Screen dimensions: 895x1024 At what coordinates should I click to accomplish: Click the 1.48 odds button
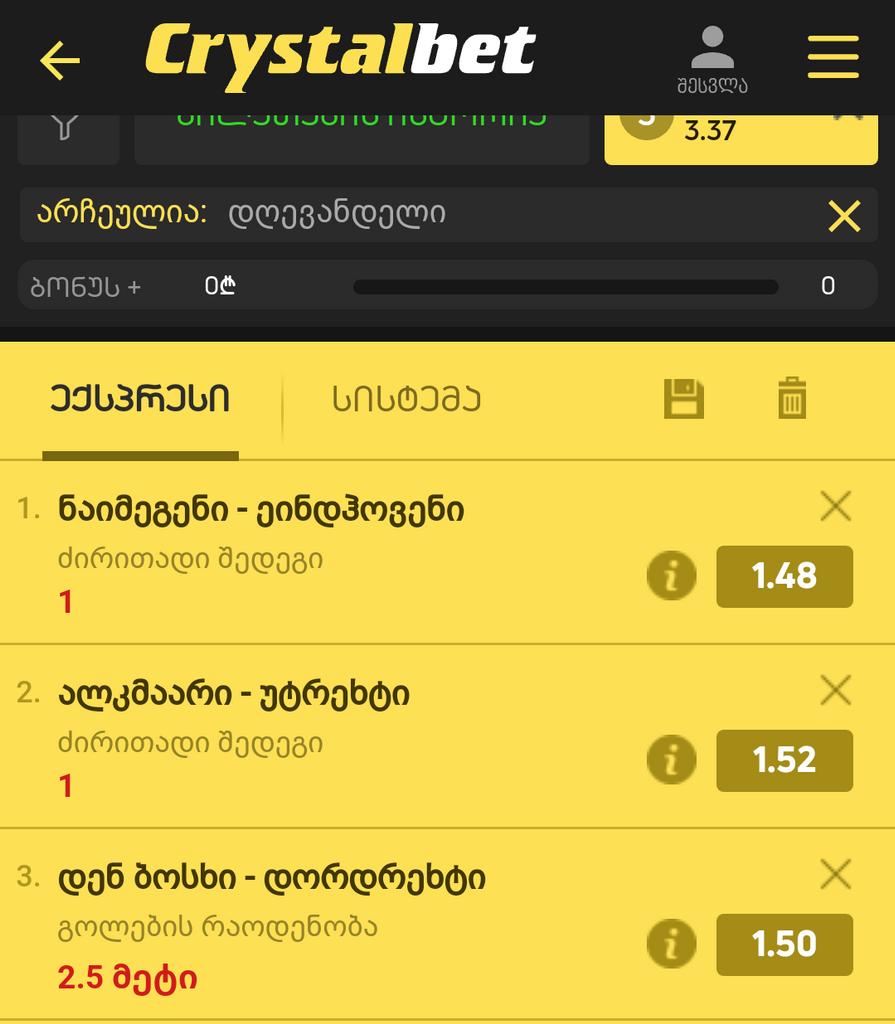(785, 577)
